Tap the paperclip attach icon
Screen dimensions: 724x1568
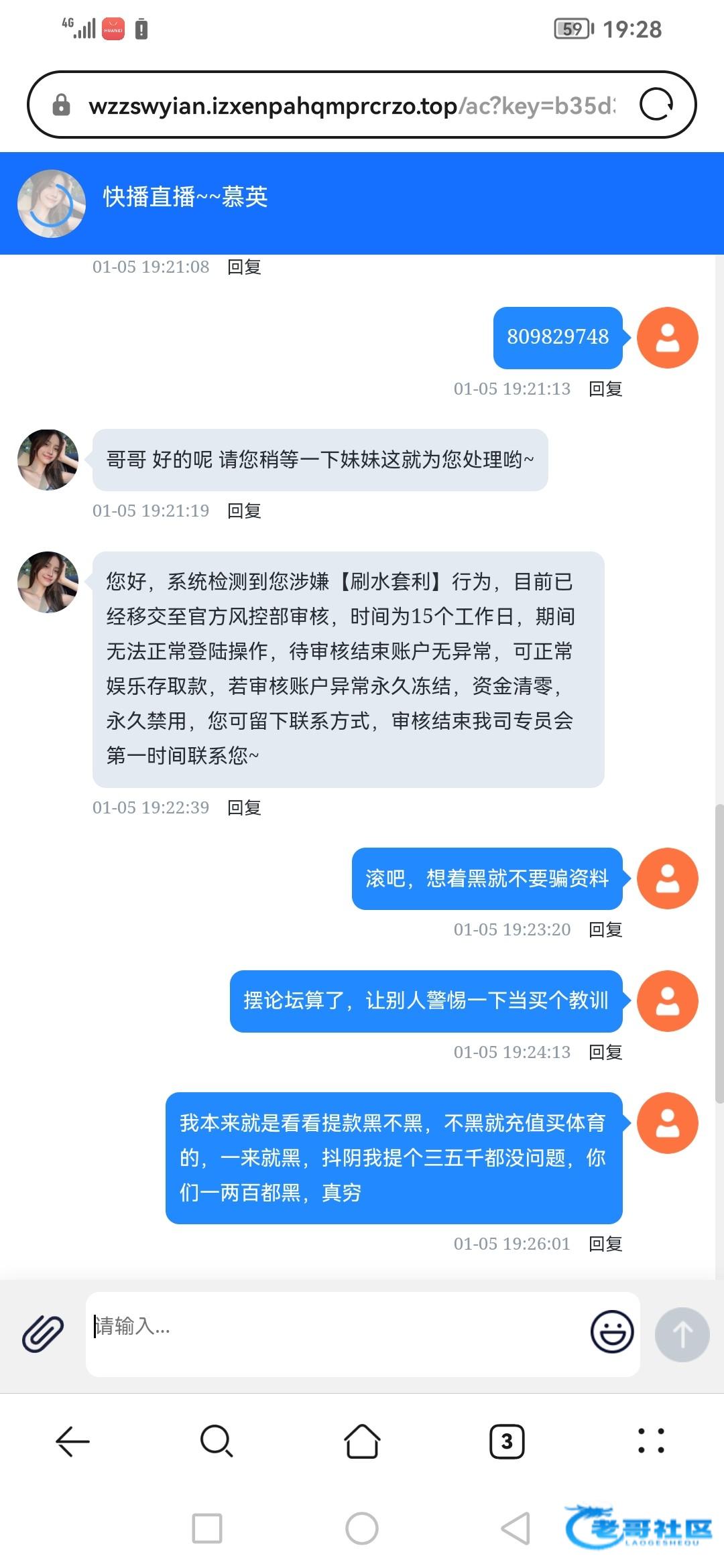[43, 1333]
